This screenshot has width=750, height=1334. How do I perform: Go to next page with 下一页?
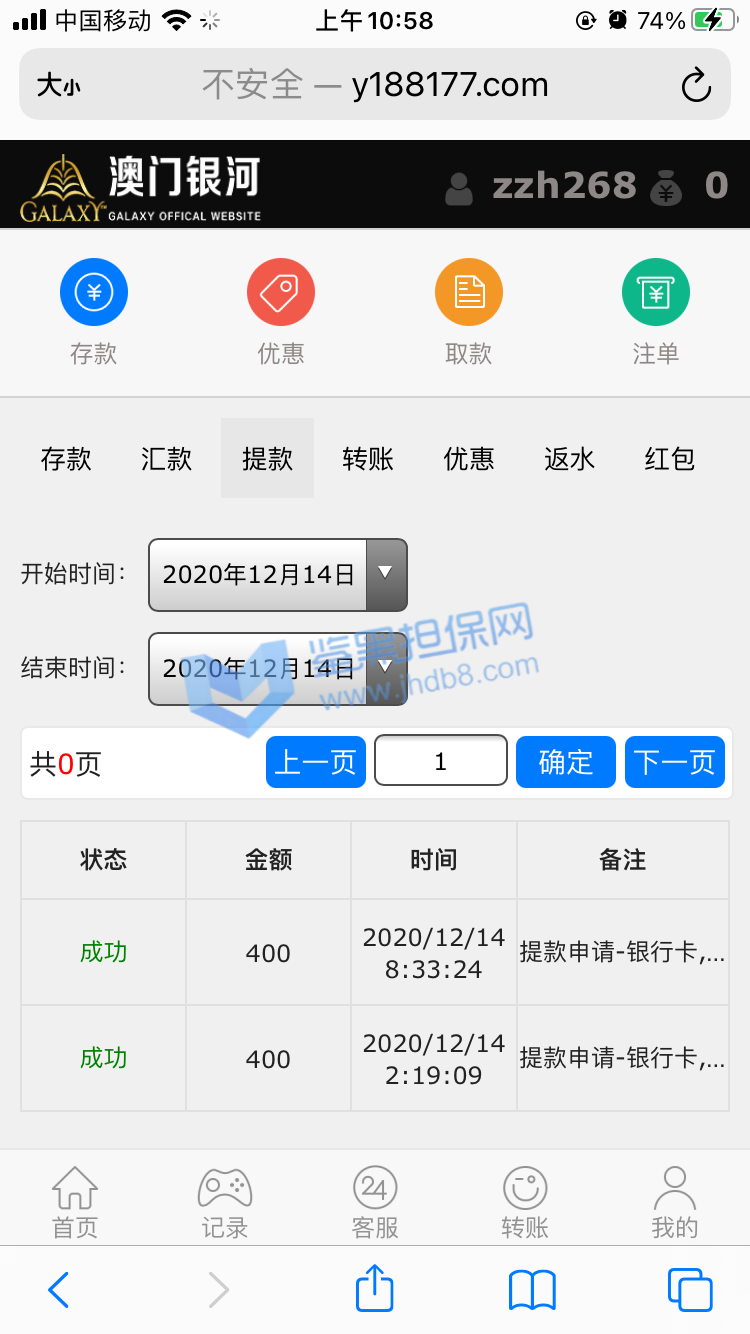click(674, 763)
